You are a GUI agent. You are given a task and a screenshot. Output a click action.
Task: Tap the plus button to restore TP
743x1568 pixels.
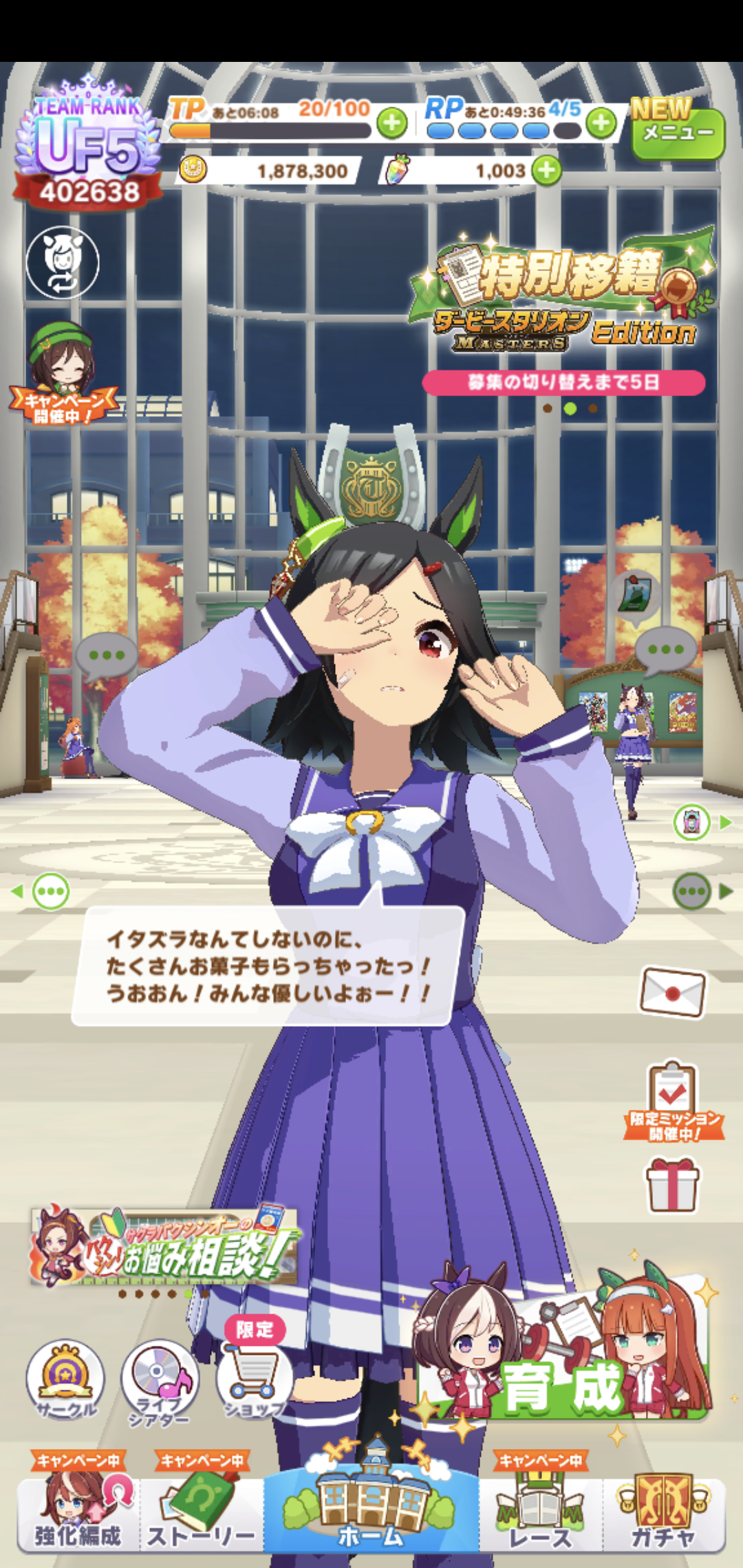pyautogui.click(x=391, y=124)
